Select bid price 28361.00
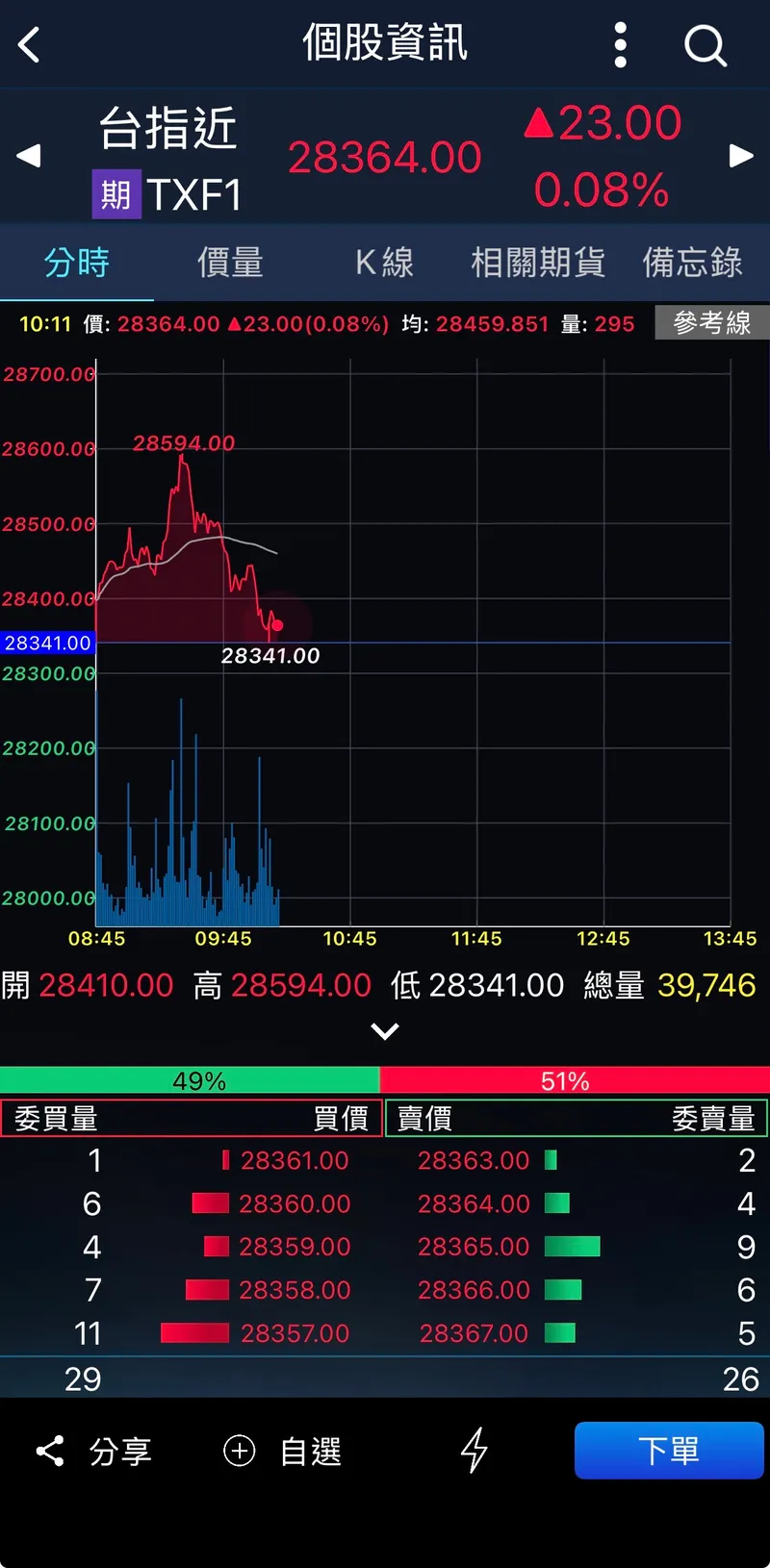This screenshot has height=1568, width=770. (294, 1161)
